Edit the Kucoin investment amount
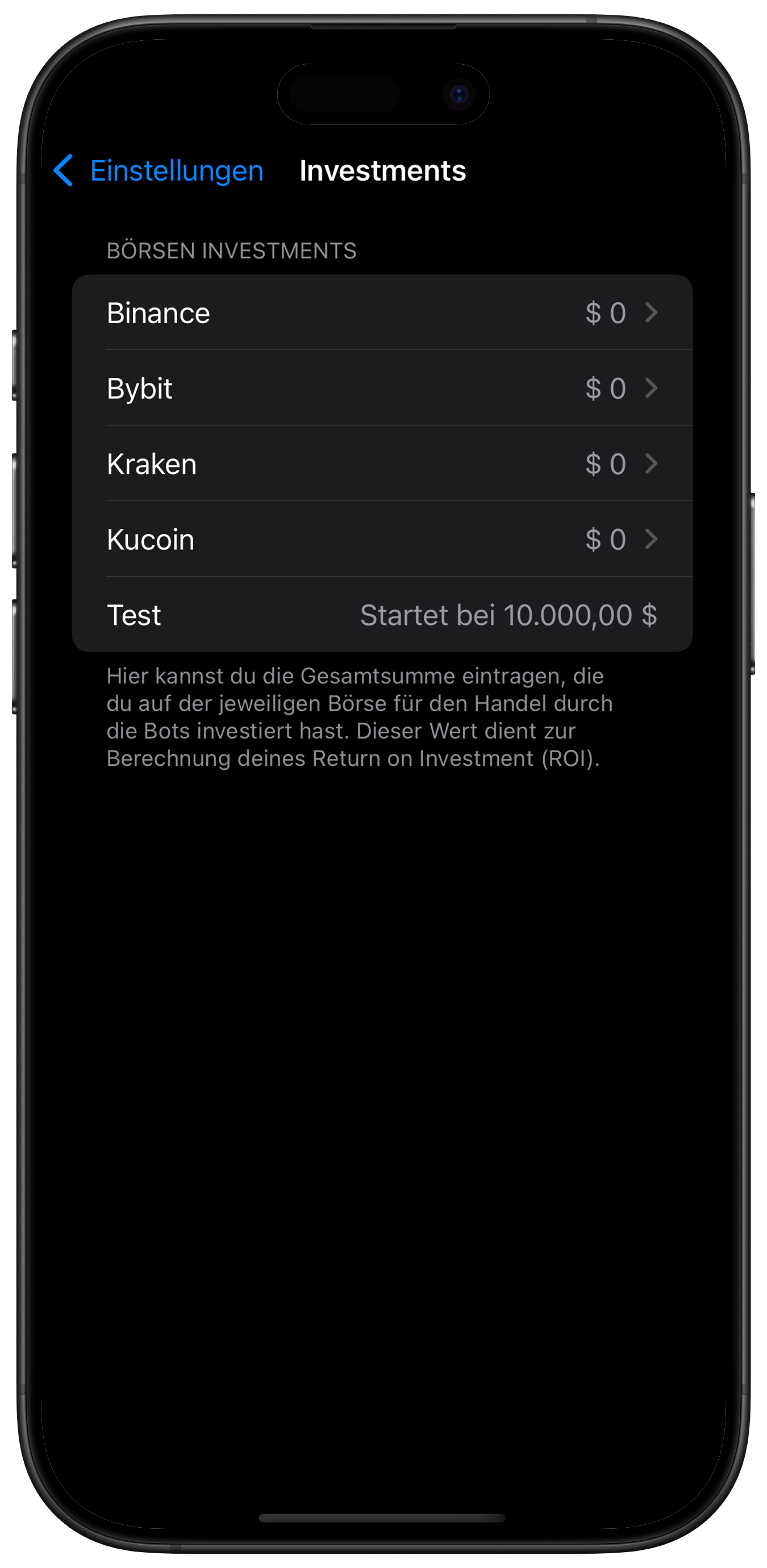Image resolution: width=767 pixels, height=1568 pixels. coord(382,539)
